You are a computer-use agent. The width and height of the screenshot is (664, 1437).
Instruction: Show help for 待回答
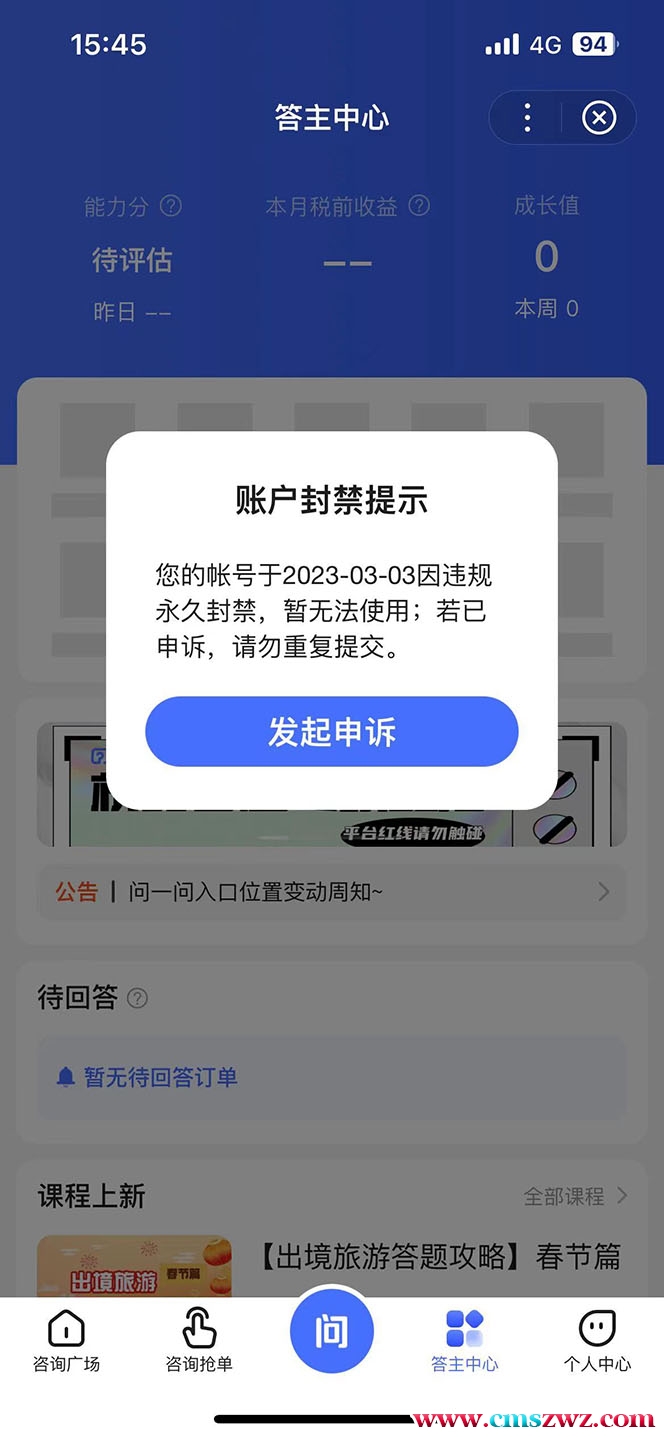point(138,998)
